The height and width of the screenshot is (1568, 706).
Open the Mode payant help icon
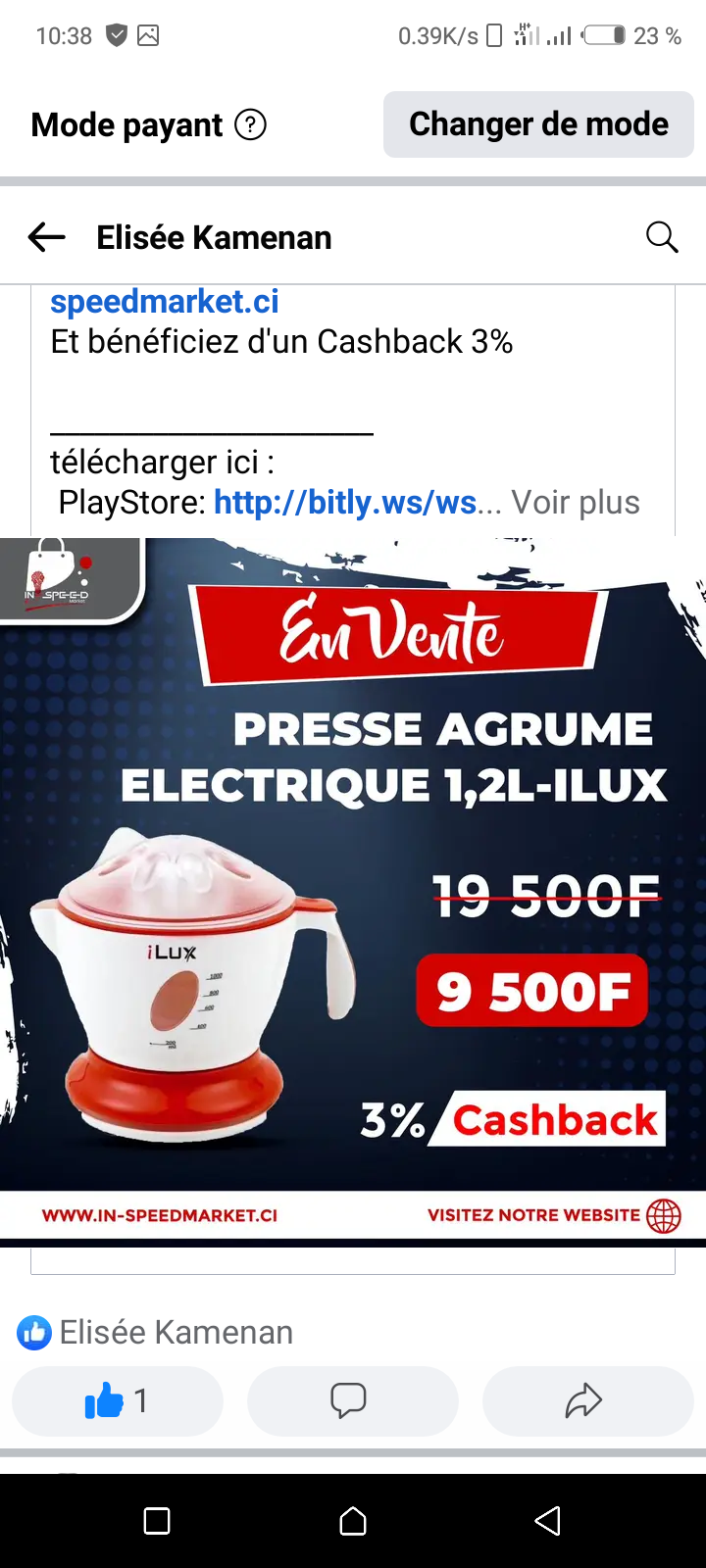(x=251, y=125)
